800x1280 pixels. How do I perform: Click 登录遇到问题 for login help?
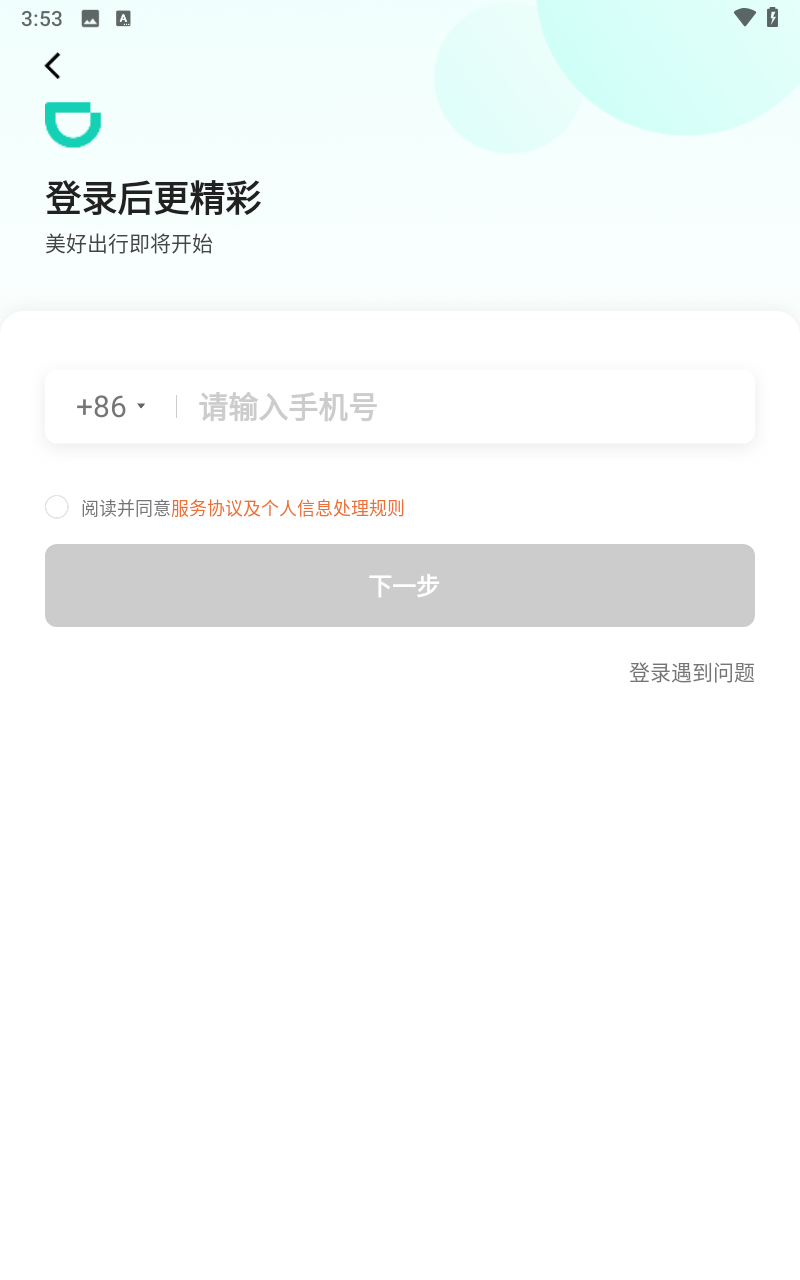pyautogui.click(x=691, y=673)
